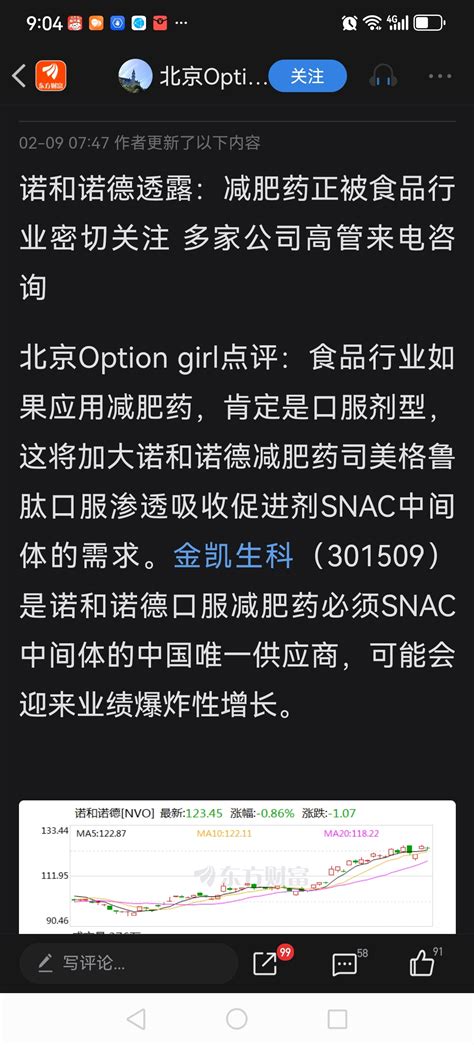View the 诺和诺德 NVO chart image
The width and height of the screenshot is (474, 1045).
[x=237, y=868]
